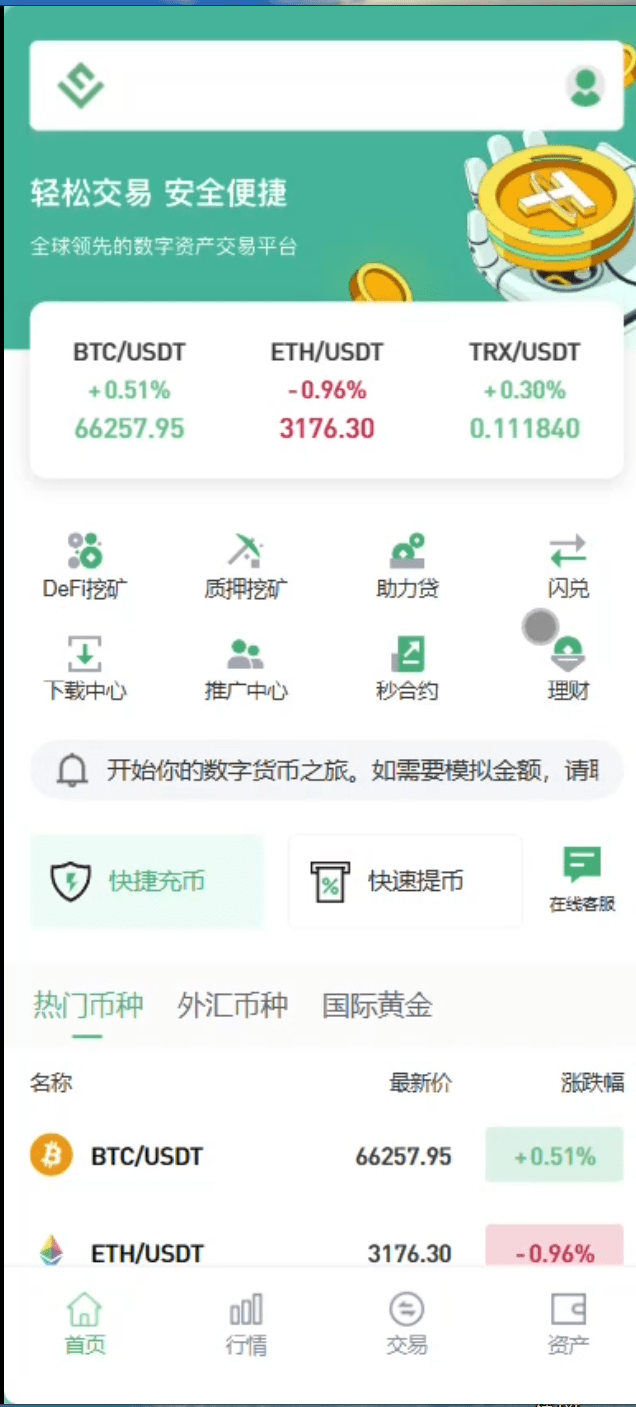
Task: Tap 快速提币 withdraw button
Action: (x=405, y=881)
